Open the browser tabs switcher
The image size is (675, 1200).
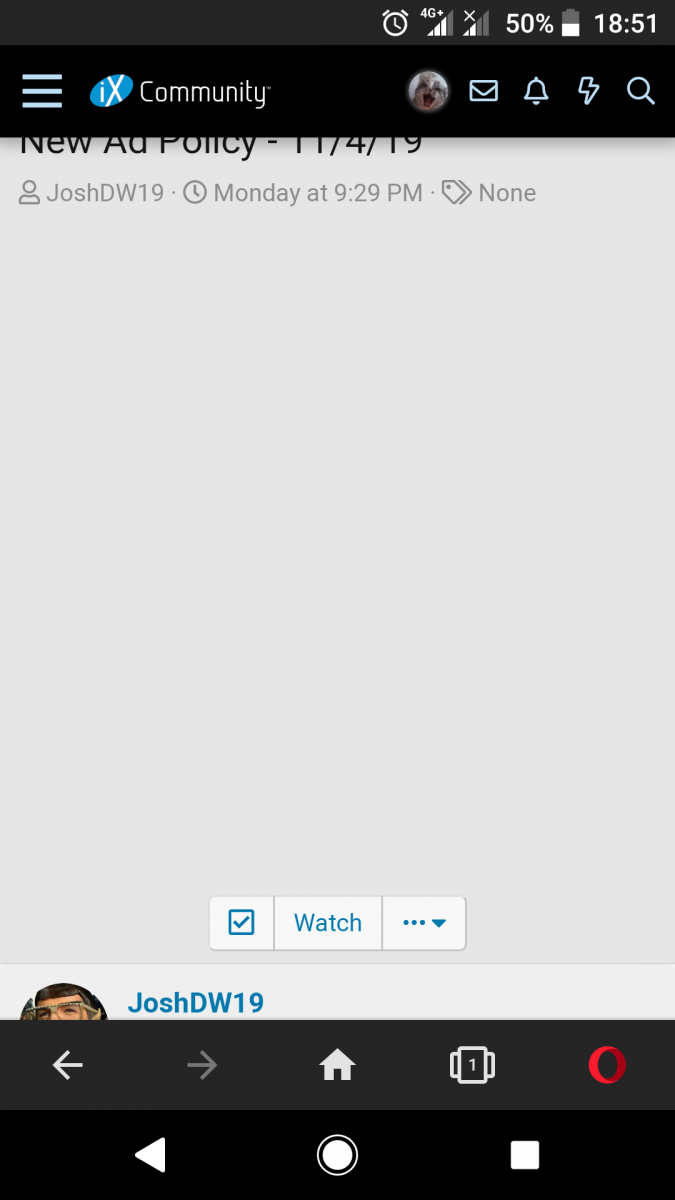pyautogui.click(x=472, y=1066)
